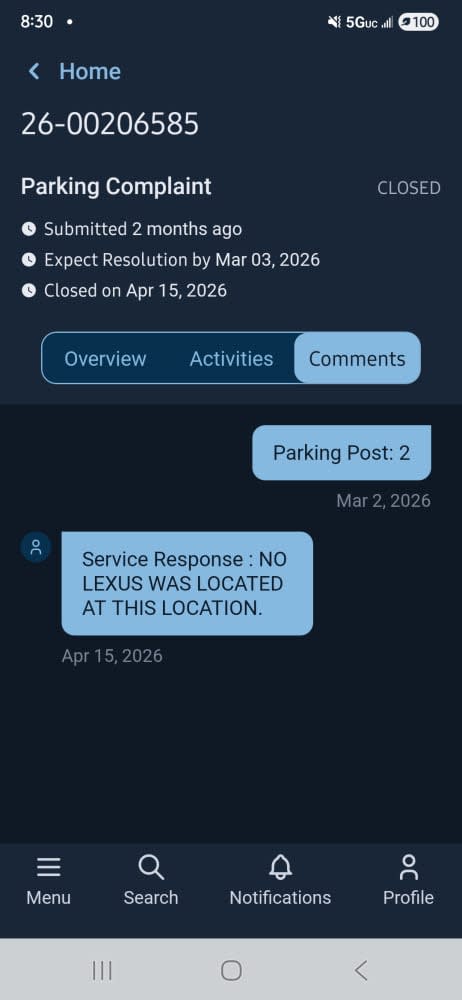The width and height of the screenshot is (462, 1000).
Task: Select the Comments tab
Action: [x=357, y=358]
